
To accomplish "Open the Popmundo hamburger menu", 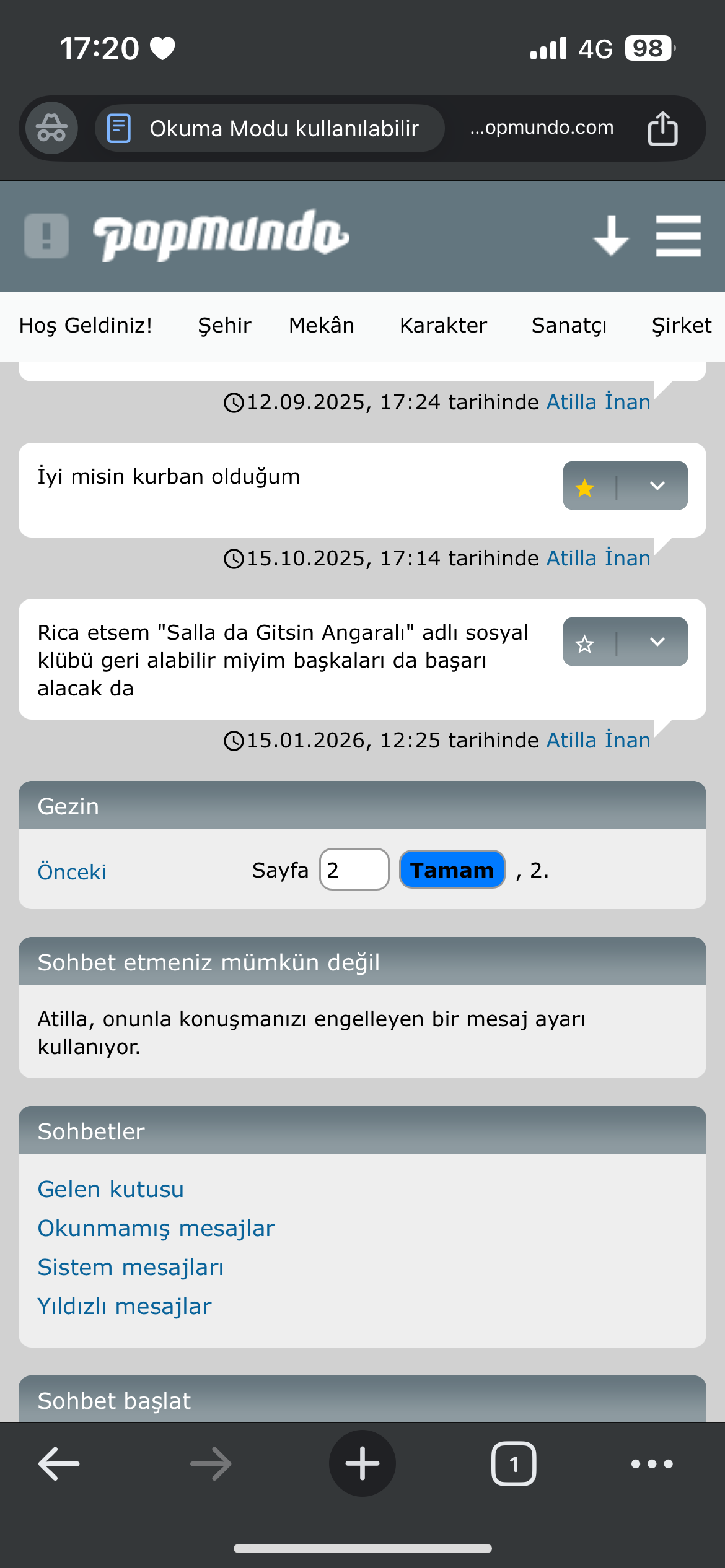I will [678, 236].
